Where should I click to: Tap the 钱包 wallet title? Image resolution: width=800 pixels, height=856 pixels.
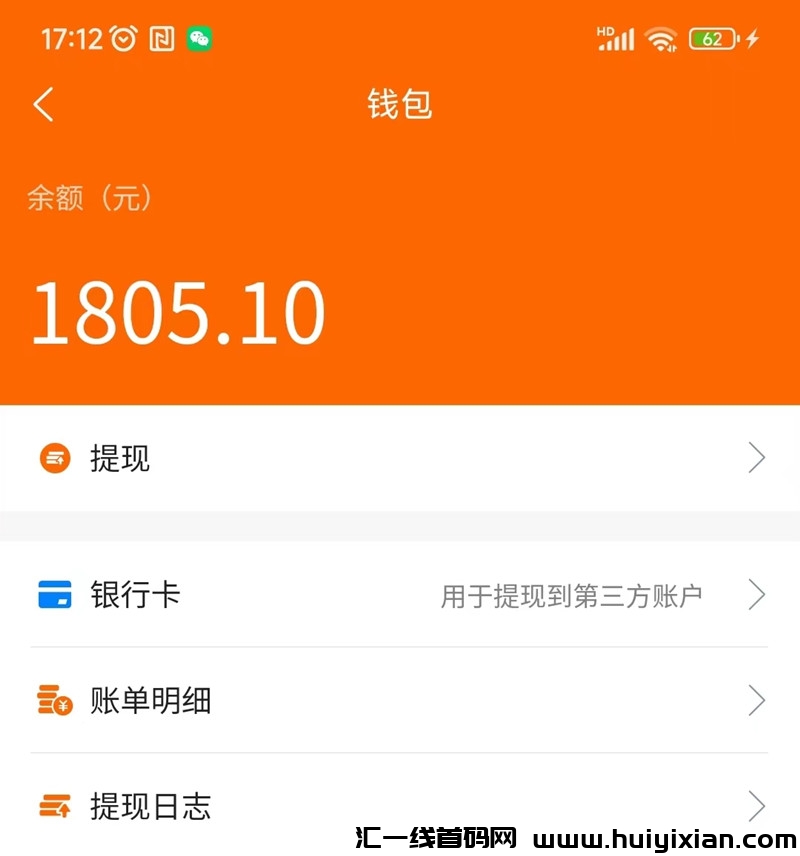pos(400,104)
